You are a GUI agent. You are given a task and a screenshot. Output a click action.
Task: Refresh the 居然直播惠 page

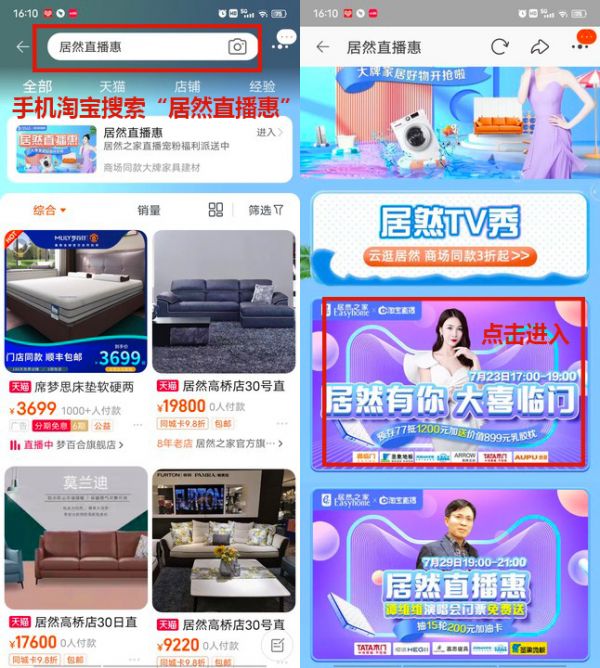pos(499,47)
